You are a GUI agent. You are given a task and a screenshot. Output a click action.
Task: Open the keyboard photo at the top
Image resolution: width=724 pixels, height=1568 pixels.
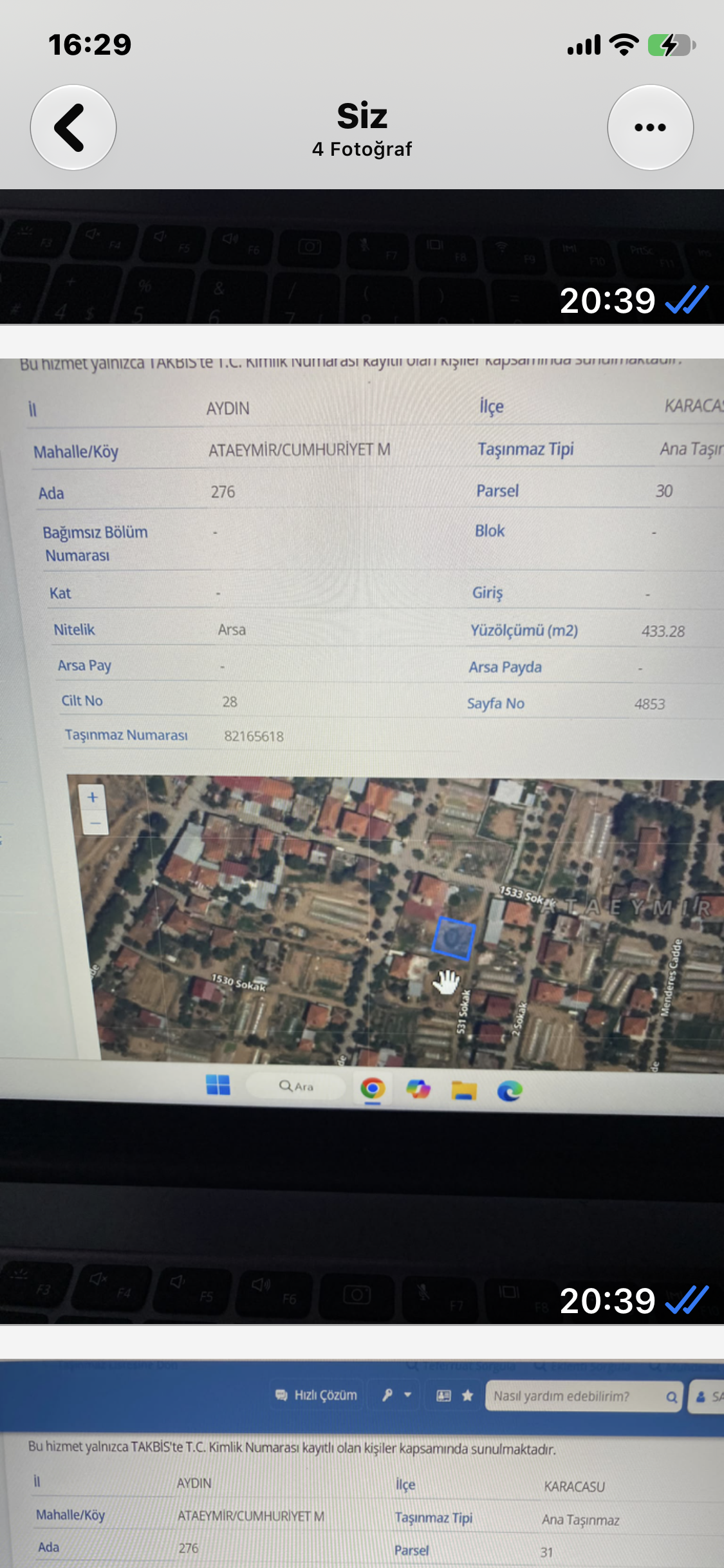362,256
